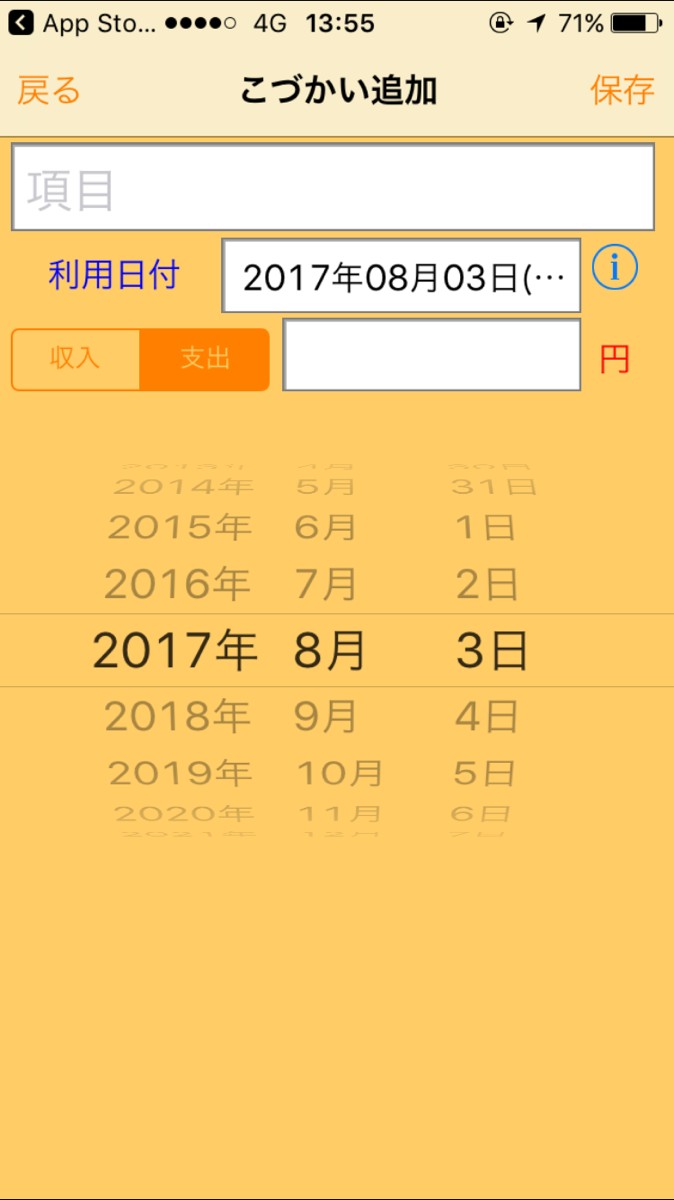Select the 支出 expense segment
The width and height of the screenshot is (674, 1200).
(x=205, y=359)
